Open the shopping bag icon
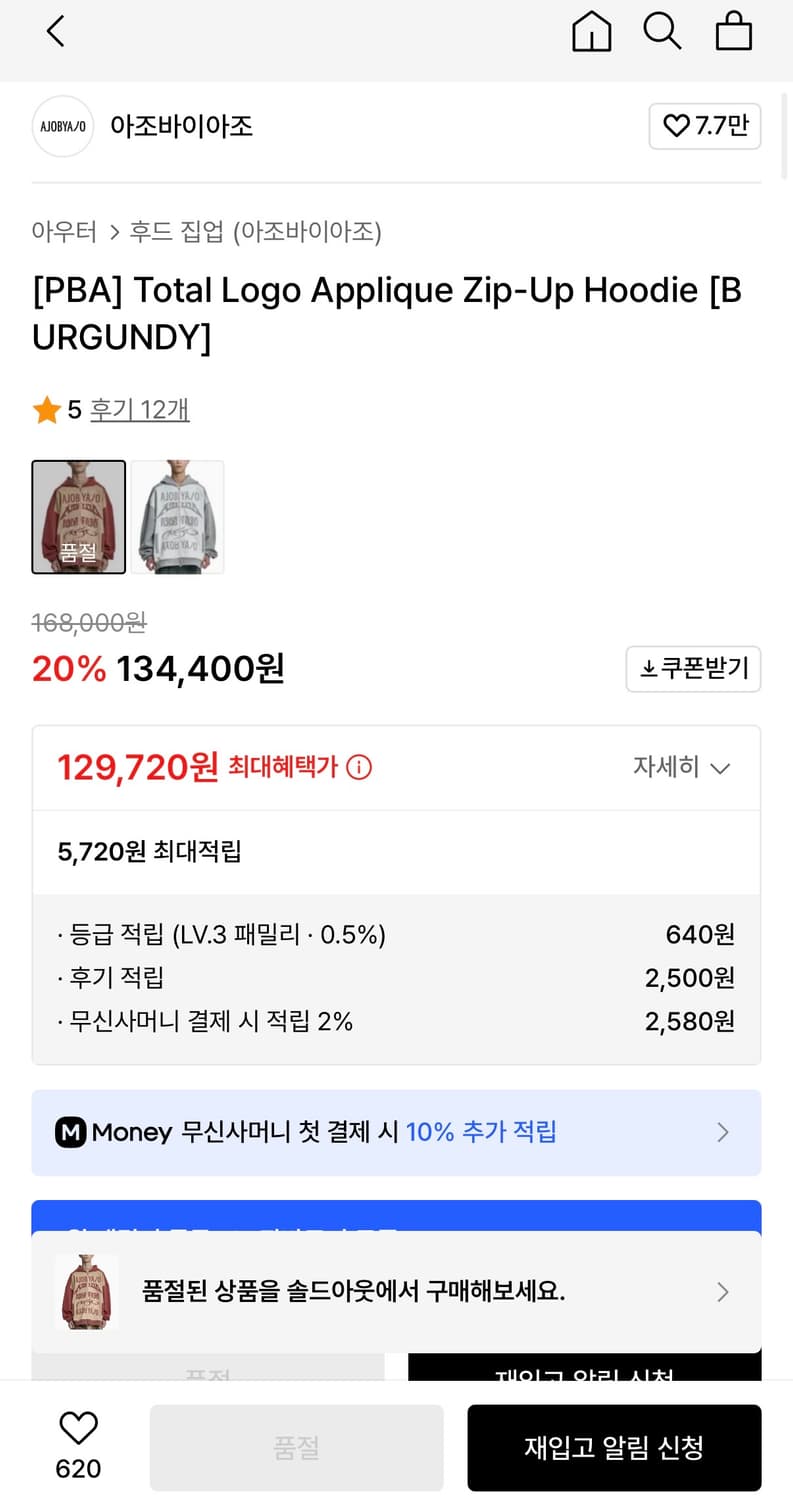The image size is (793, 1500). pos(733,31)
